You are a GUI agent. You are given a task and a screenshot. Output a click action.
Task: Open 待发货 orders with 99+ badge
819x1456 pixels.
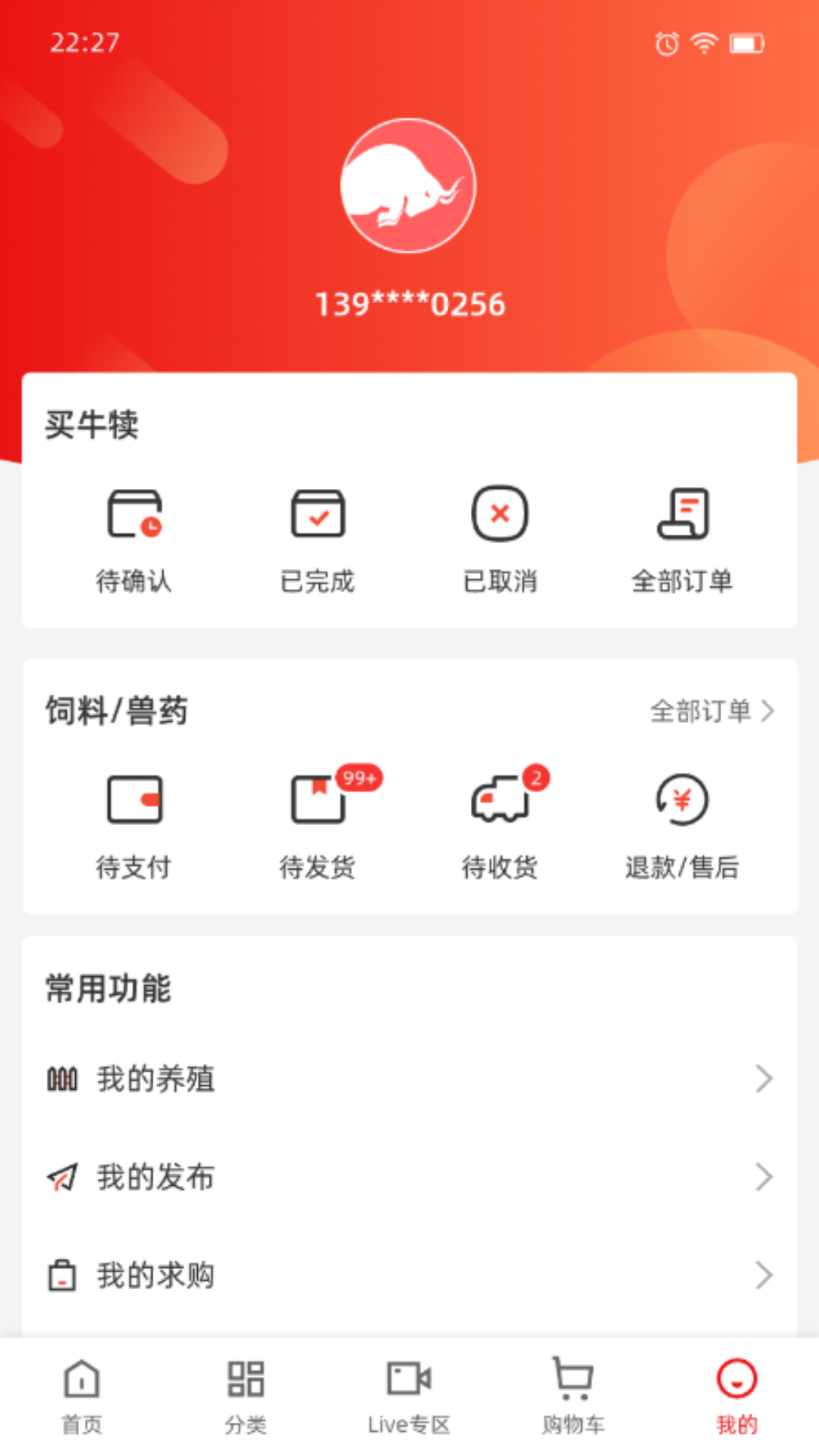tap(317, 819)
